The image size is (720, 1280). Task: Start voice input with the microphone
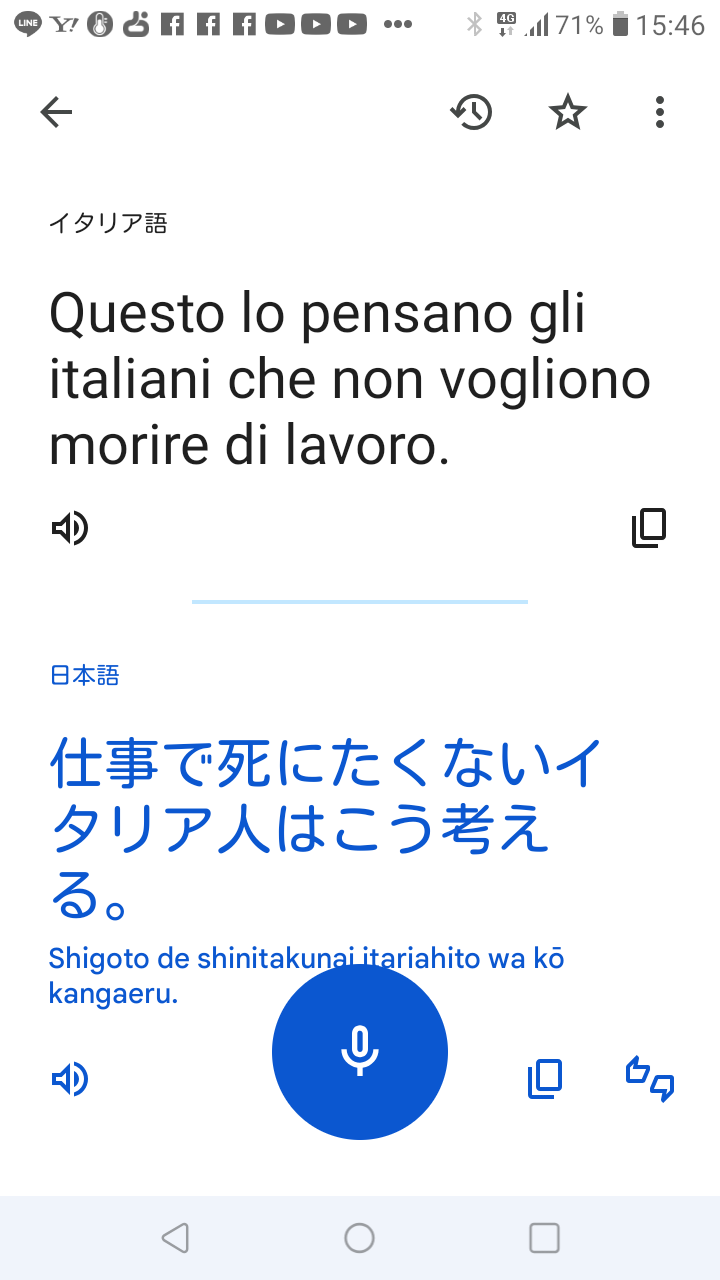click(360, 1051)
